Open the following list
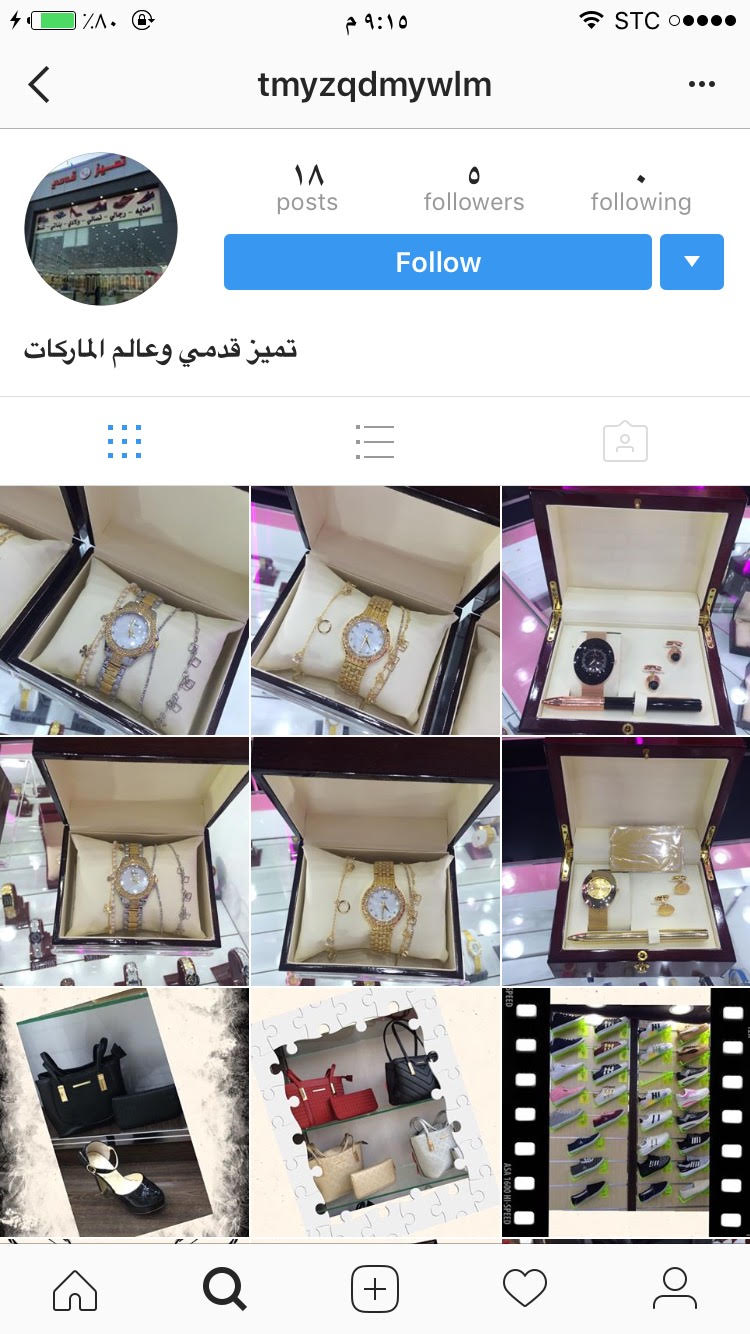The width and height of the screenshot is (750, 1334). [640, 188]
